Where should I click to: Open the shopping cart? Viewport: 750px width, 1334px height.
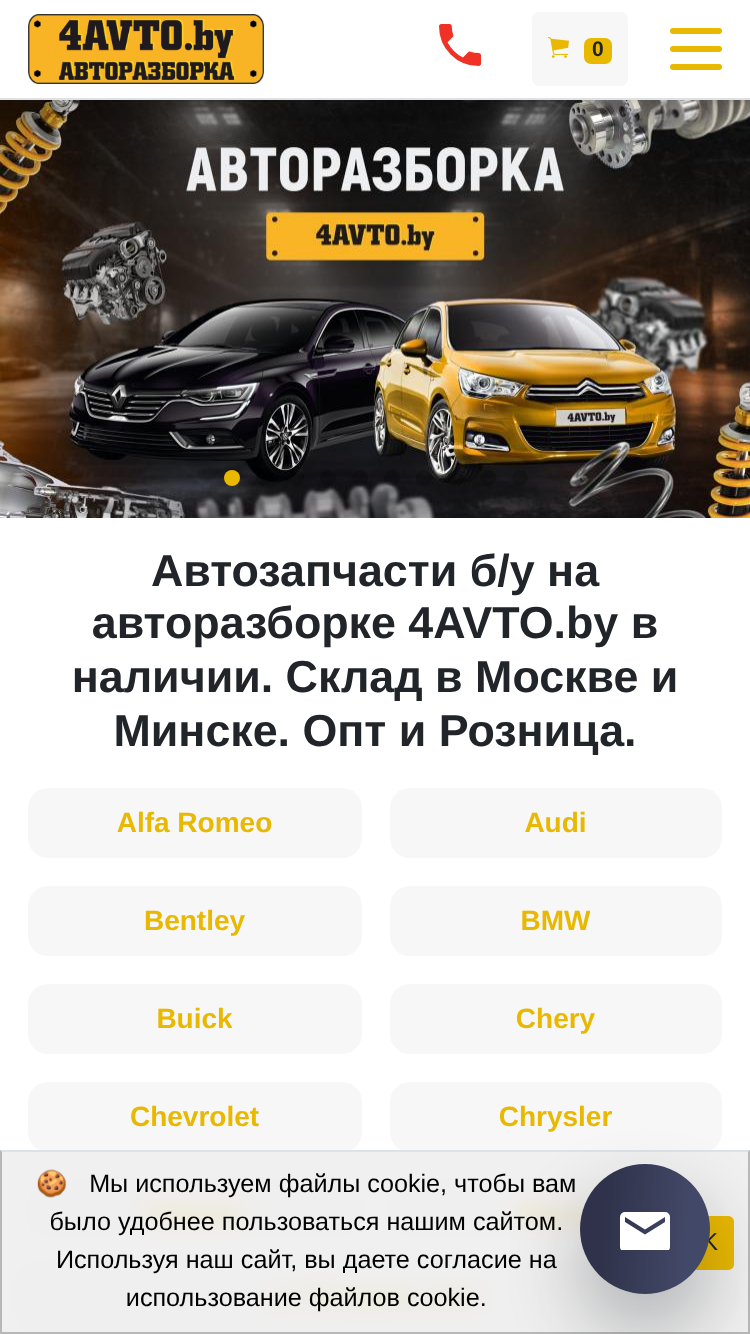580,49
